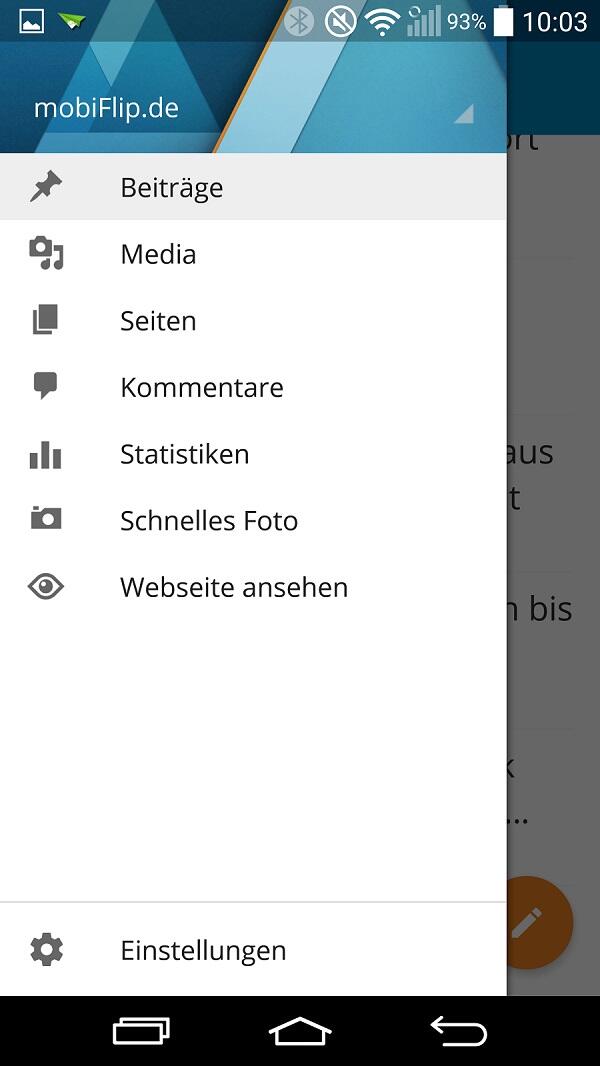Tap Webseite ansehen
The image size is (600, 1066).
(x=253, y=587)
